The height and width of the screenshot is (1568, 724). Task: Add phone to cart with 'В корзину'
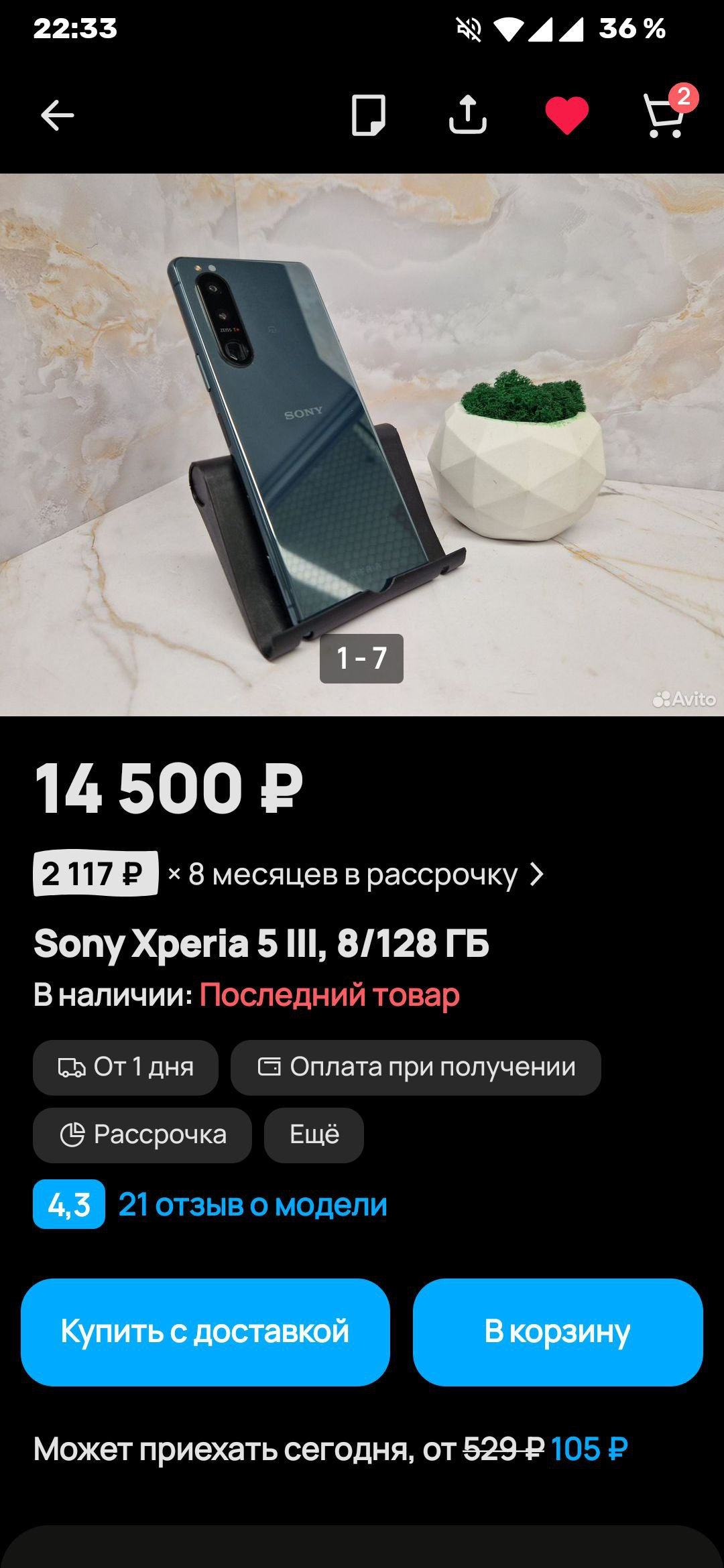click(x=558, y=1332)
